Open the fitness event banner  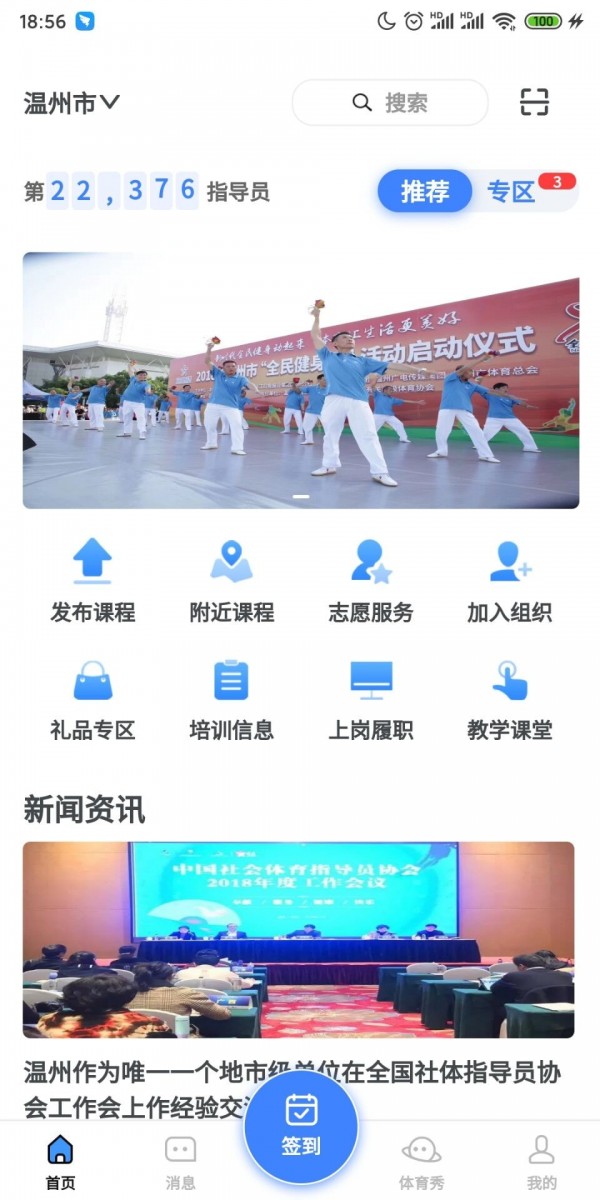coord(300,380)
